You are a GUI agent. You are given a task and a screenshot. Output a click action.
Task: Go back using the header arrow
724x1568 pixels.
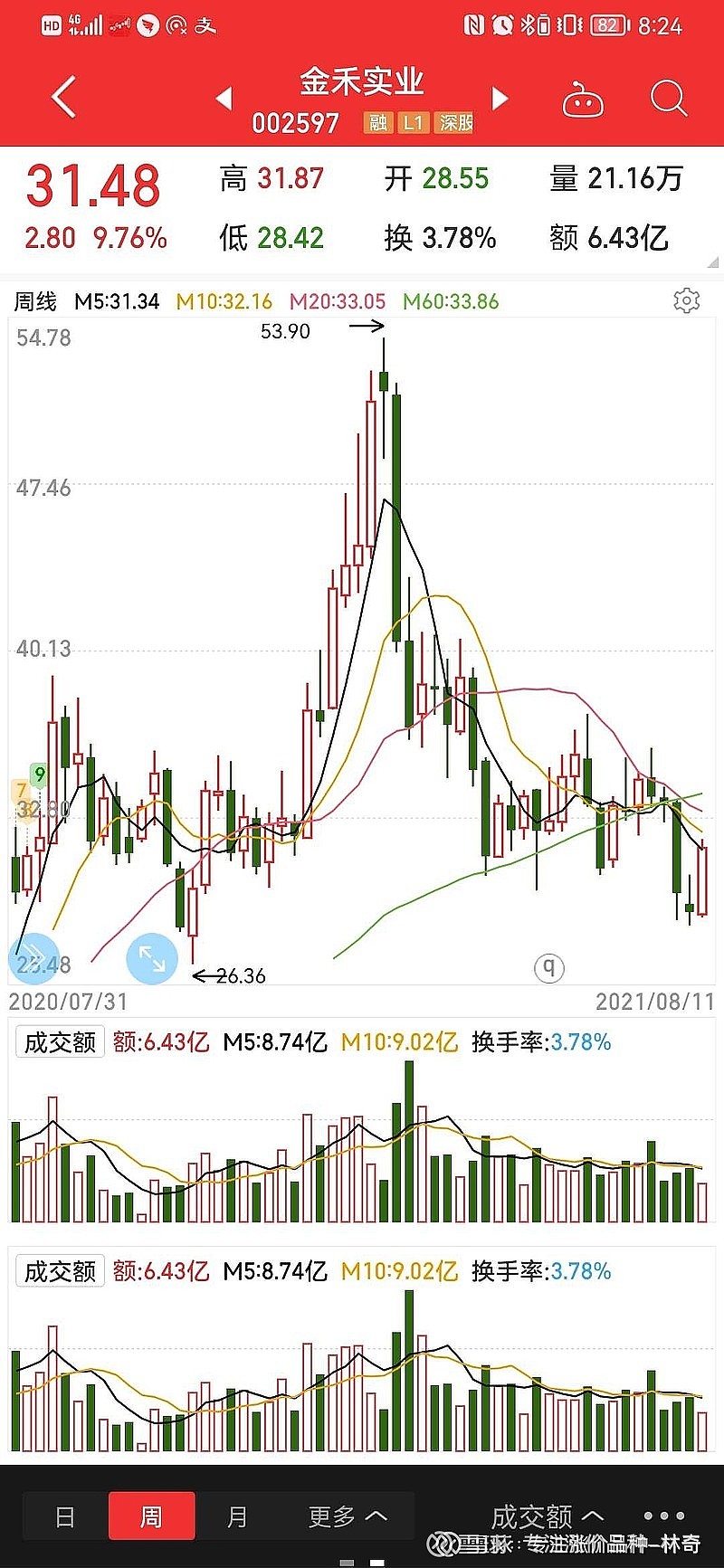click(x=63, y=97)
